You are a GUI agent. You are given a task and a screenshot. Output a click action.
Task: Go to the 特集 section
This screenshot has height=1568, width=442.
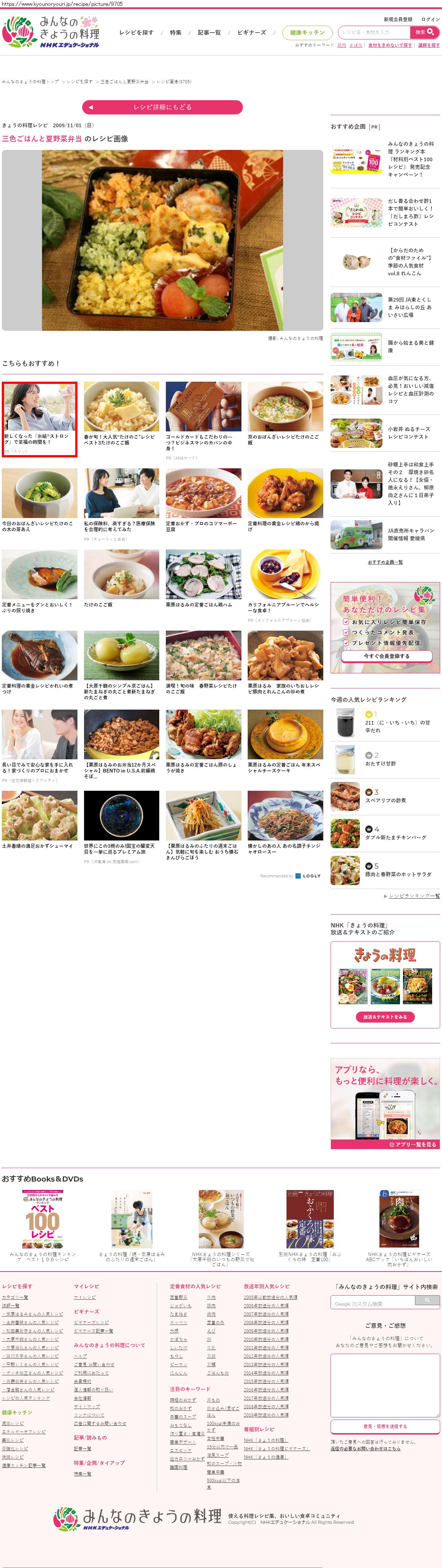tap(176, 33)
